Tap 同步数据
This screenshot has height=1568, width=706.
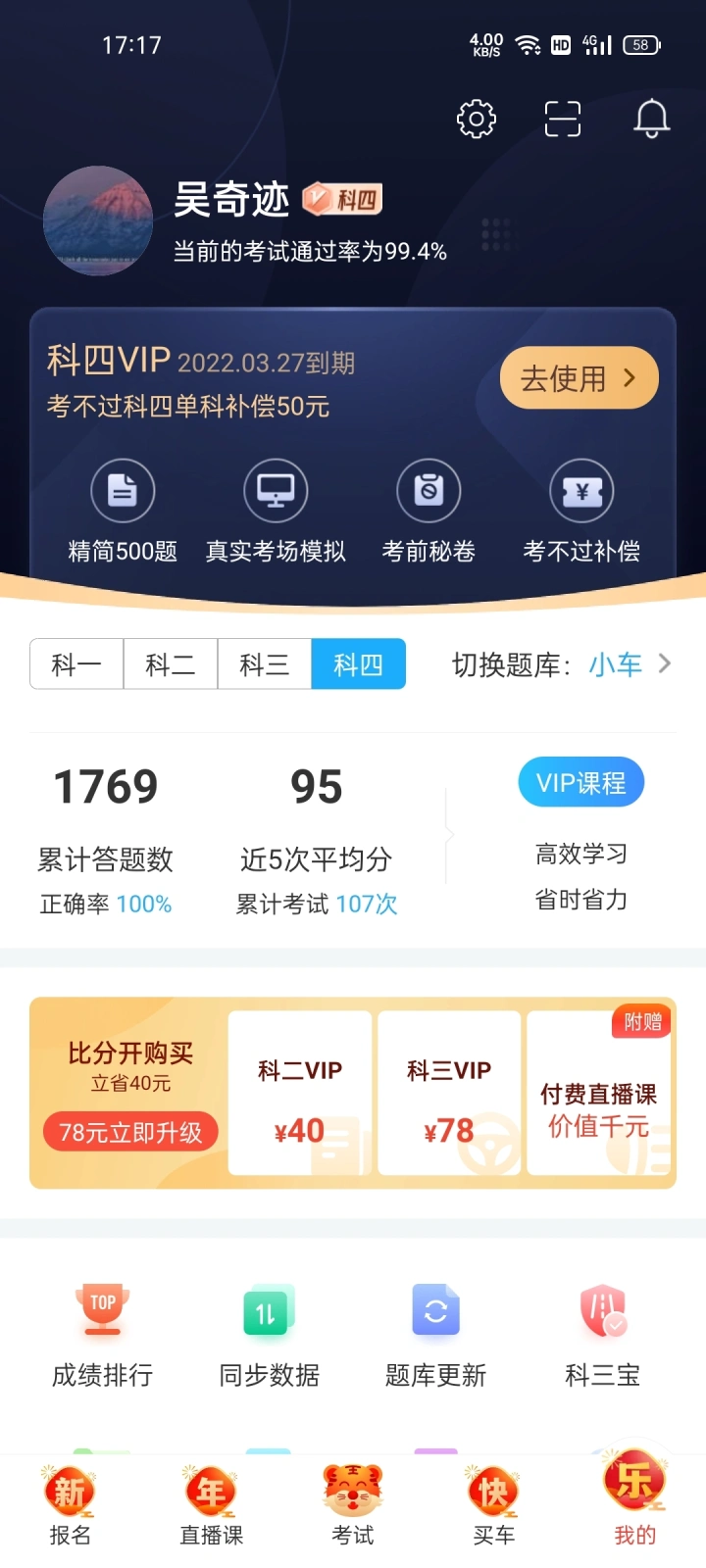(x=270, y=1337)
